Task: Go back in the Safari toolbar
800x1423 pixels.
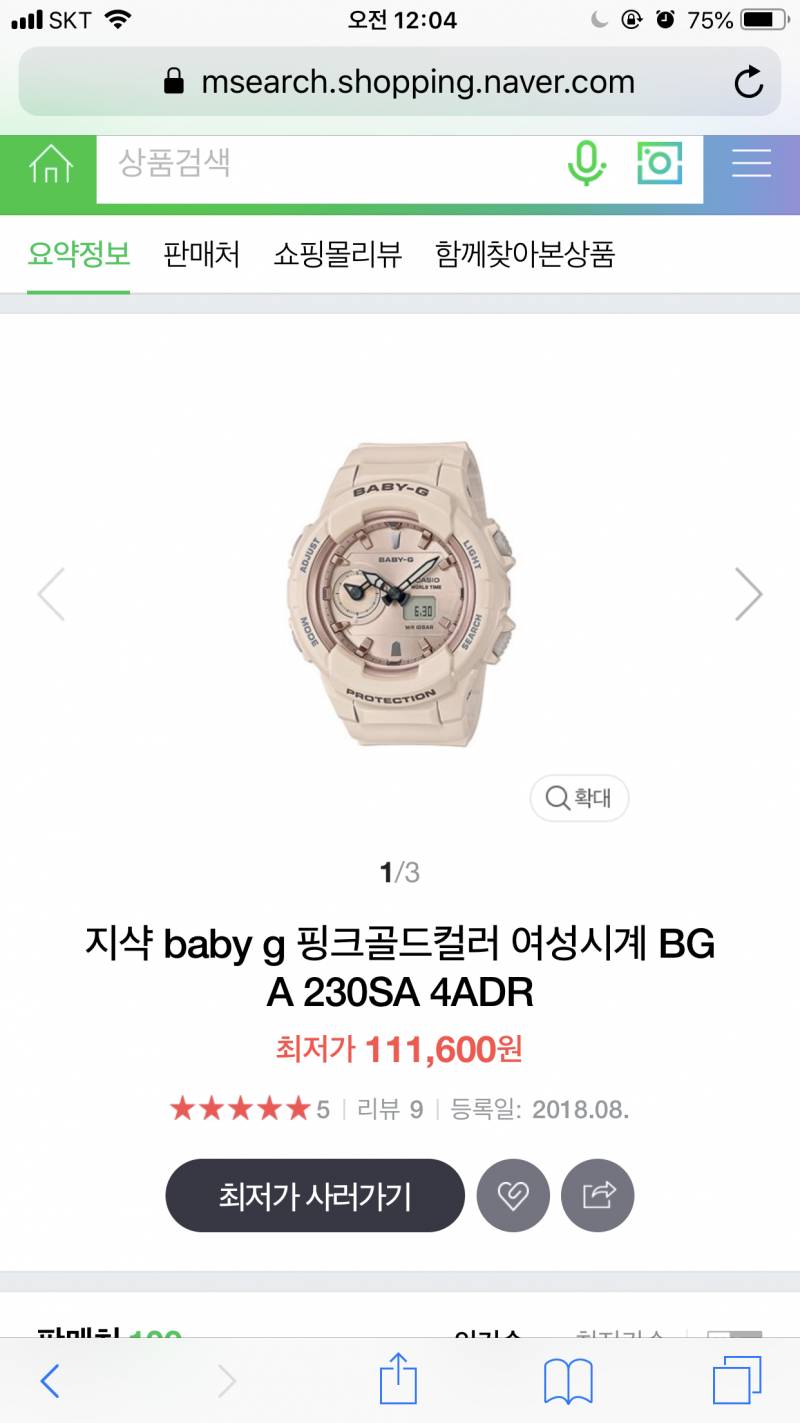Action: (50, 1382)
